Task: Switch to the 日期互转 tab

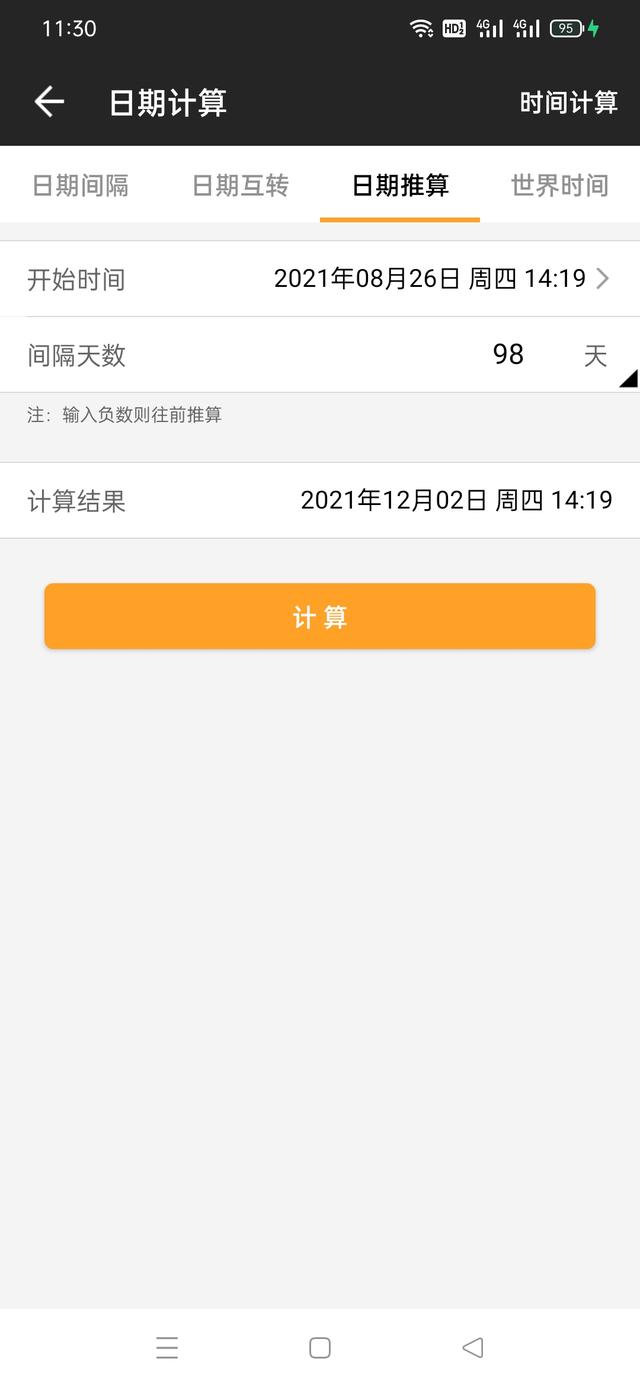Action: (240, 185)
